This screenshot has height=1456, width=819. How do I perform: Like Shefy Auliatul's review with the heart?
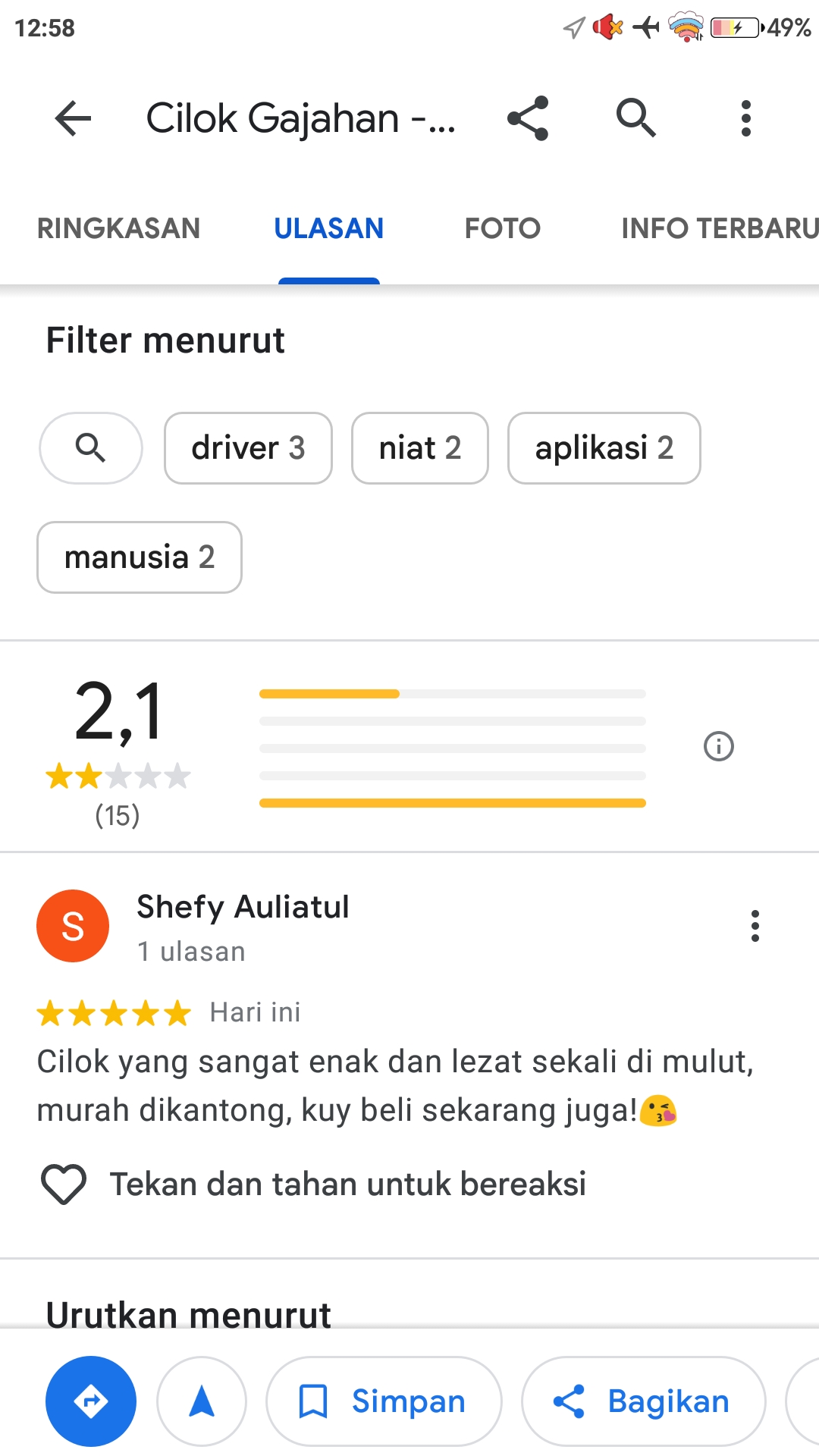[x=64, y=1184]
